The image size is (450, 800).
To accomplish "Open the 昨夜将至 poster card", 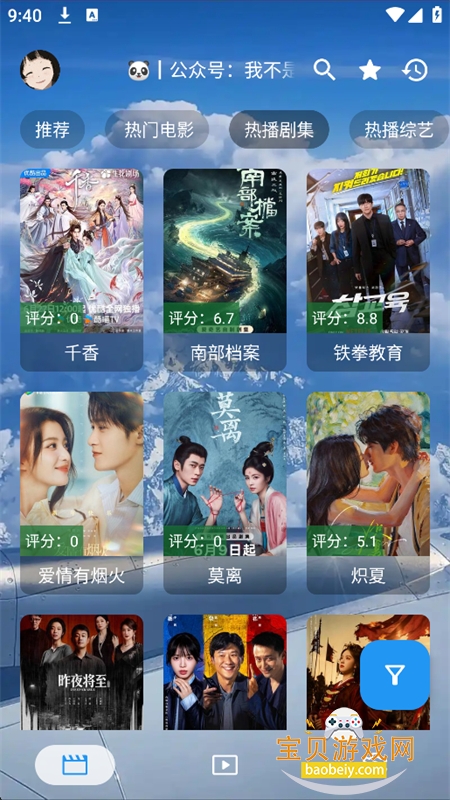I will pos(82,672).
